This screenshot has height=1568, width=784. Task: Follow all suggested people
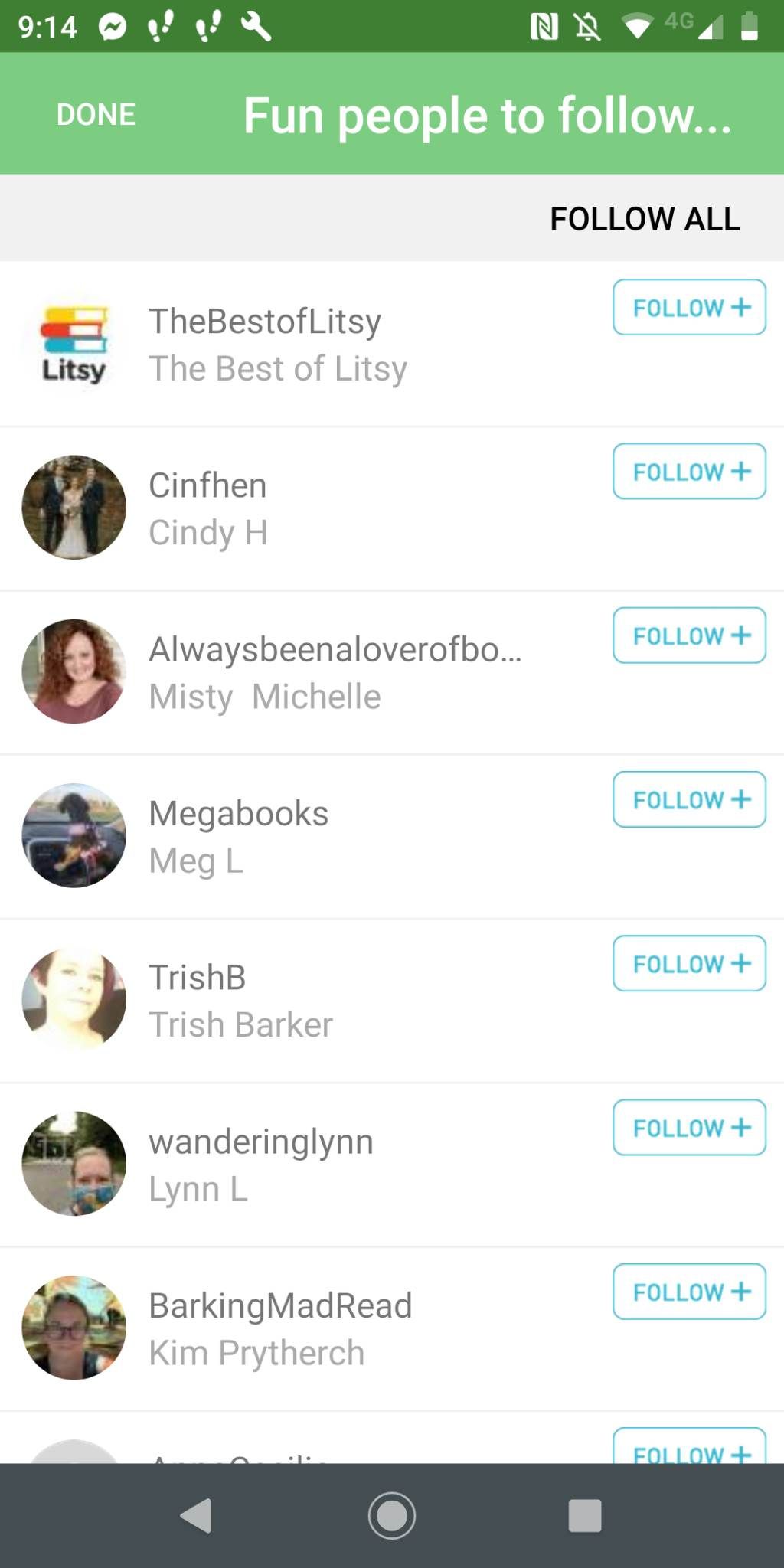[x=645, y=219]
